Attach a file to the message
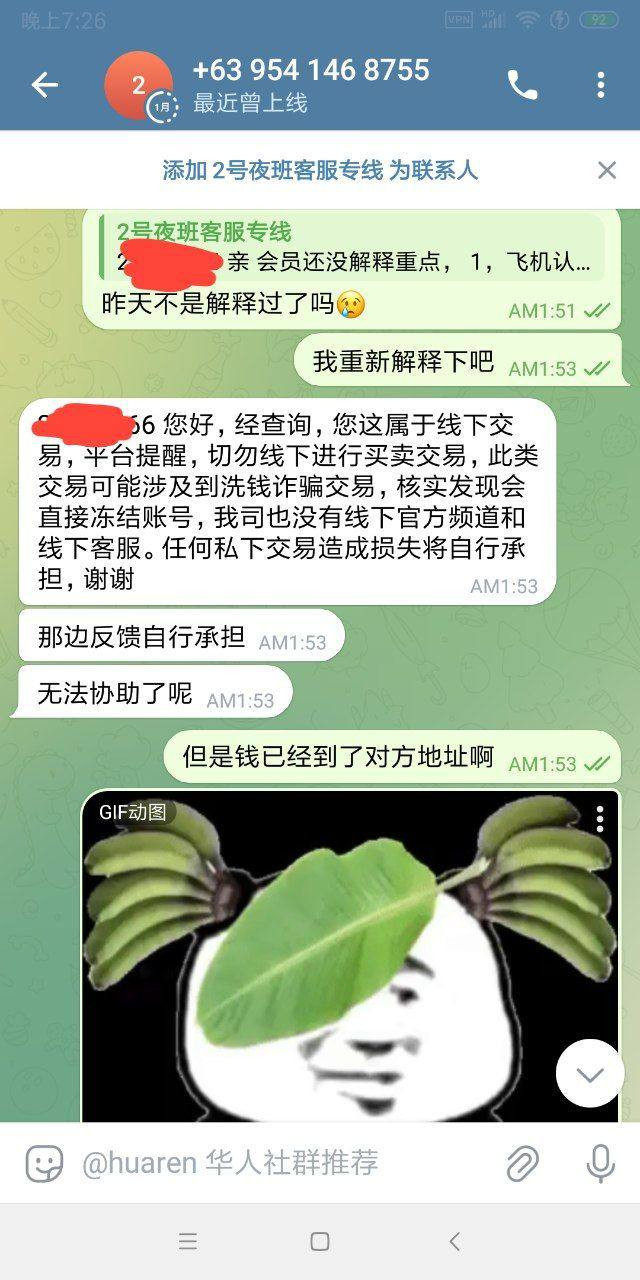Screen dimensions: 640x1280 [x=522, y=1163]
